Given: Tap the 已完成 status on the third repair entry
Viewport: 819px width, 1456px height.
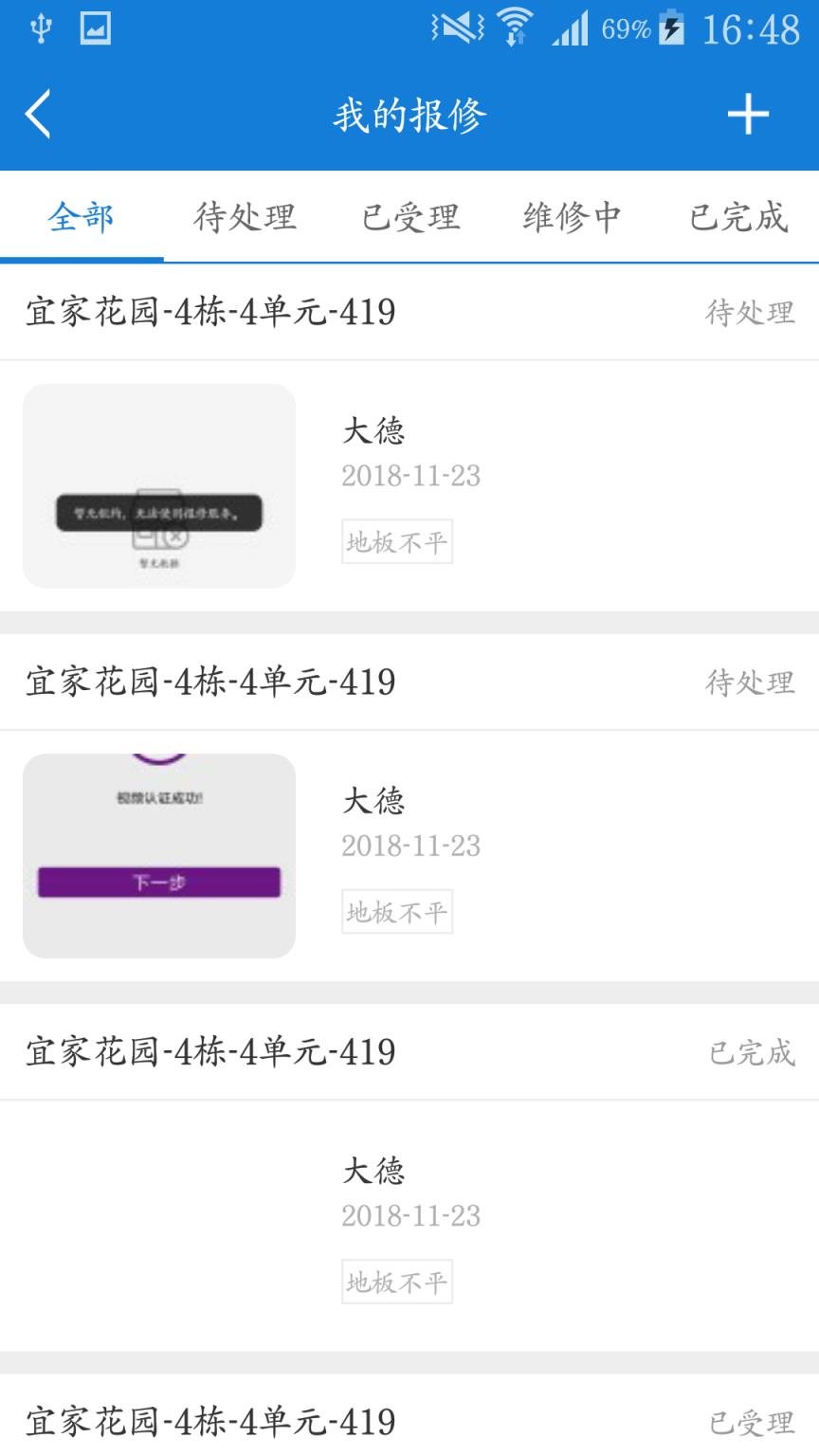Looking at the screenshot, I should (x=750, y=1052).
